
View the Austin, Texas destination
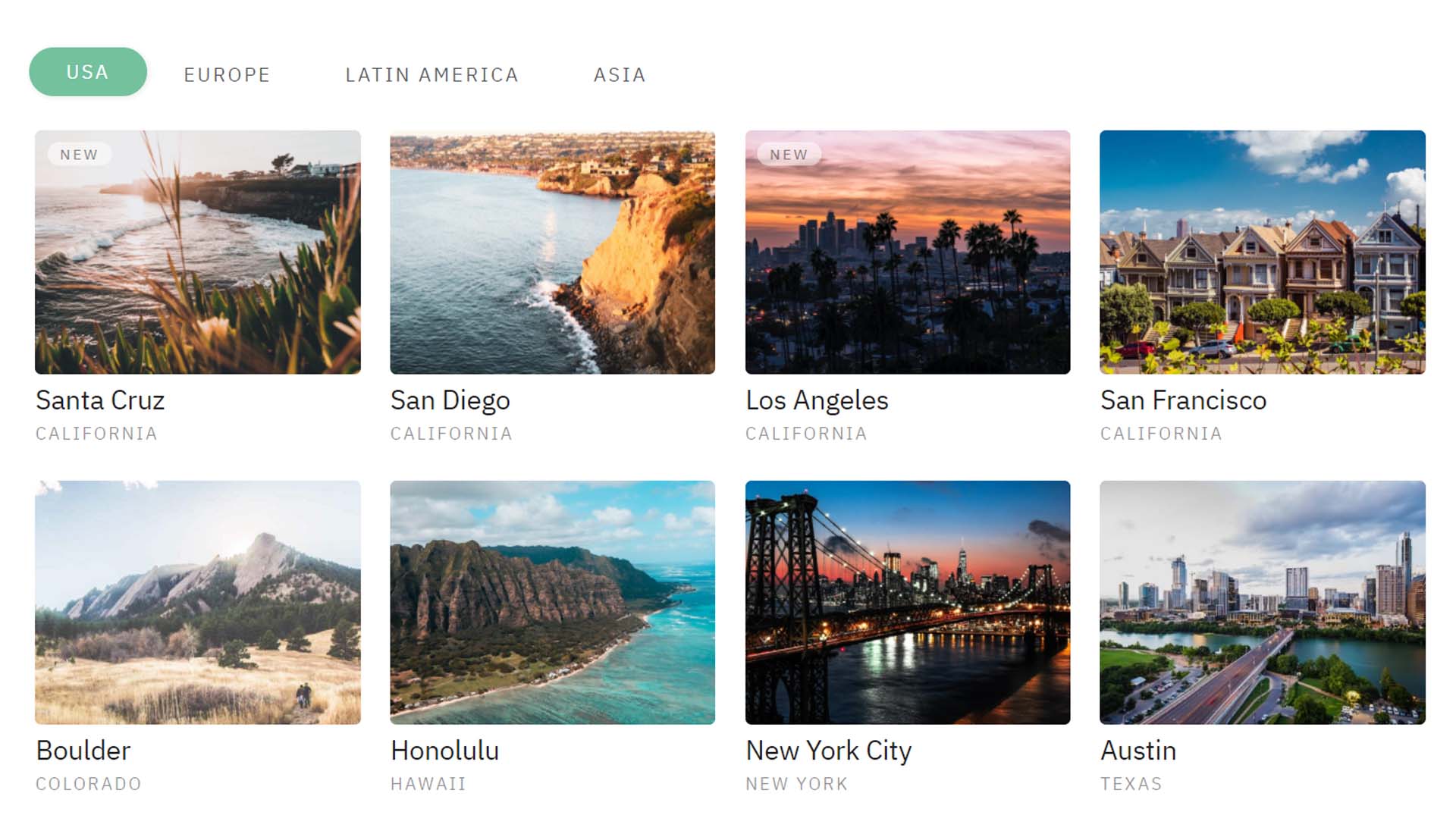point(1262,602)
